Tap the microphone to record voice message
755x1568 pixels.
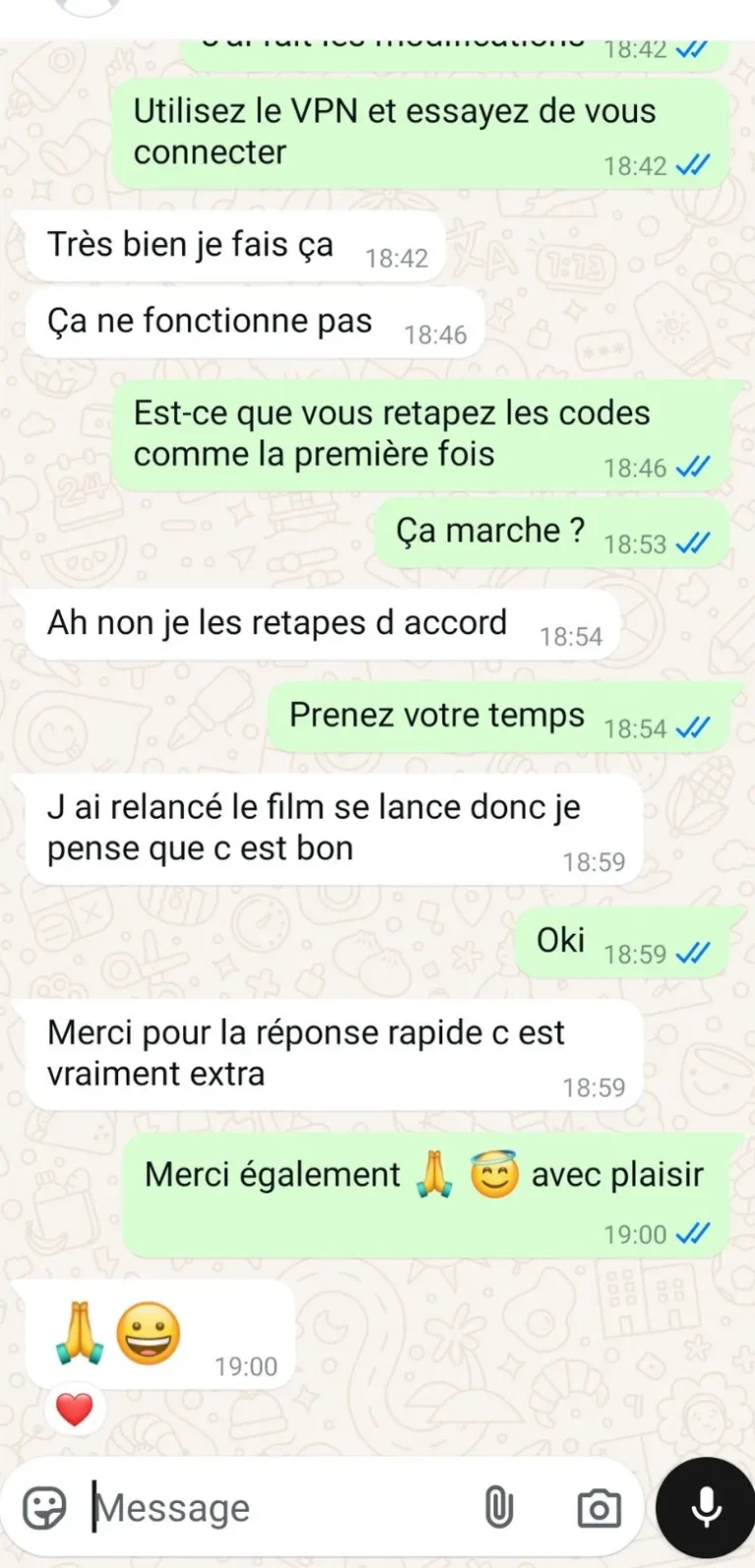[x=706, y=1506]
